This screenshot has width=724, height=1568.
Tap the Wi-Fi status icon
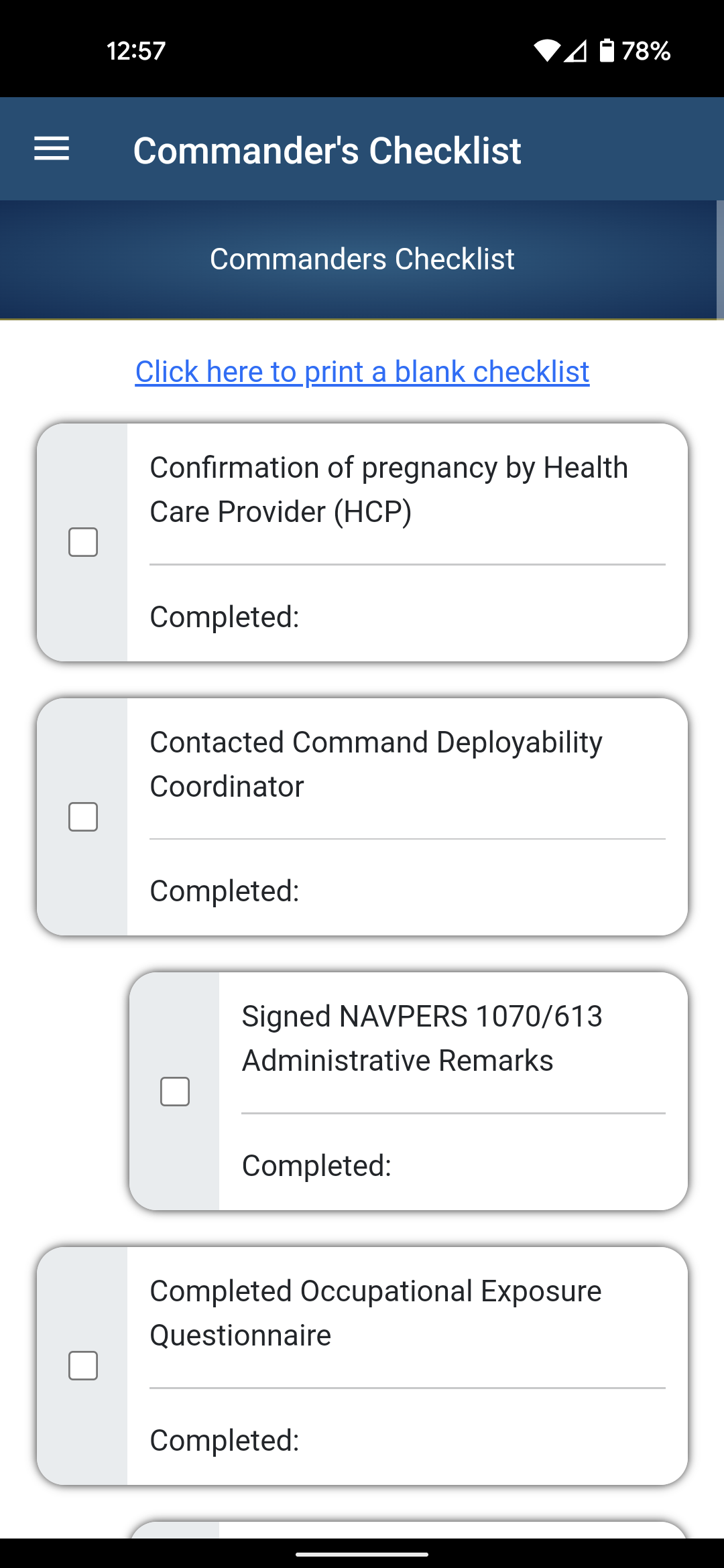point(548,51)
